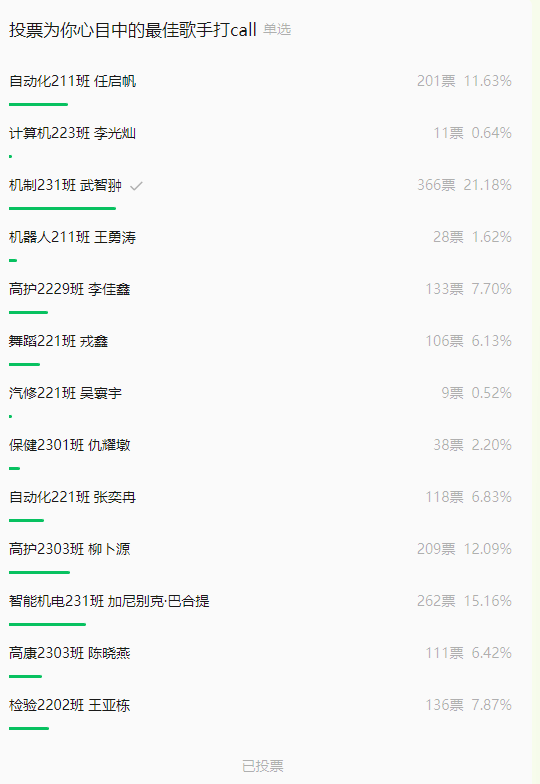540x784 pixels.
Task: Select the option 自动化211班 任启帆
Action: point(260,88)
